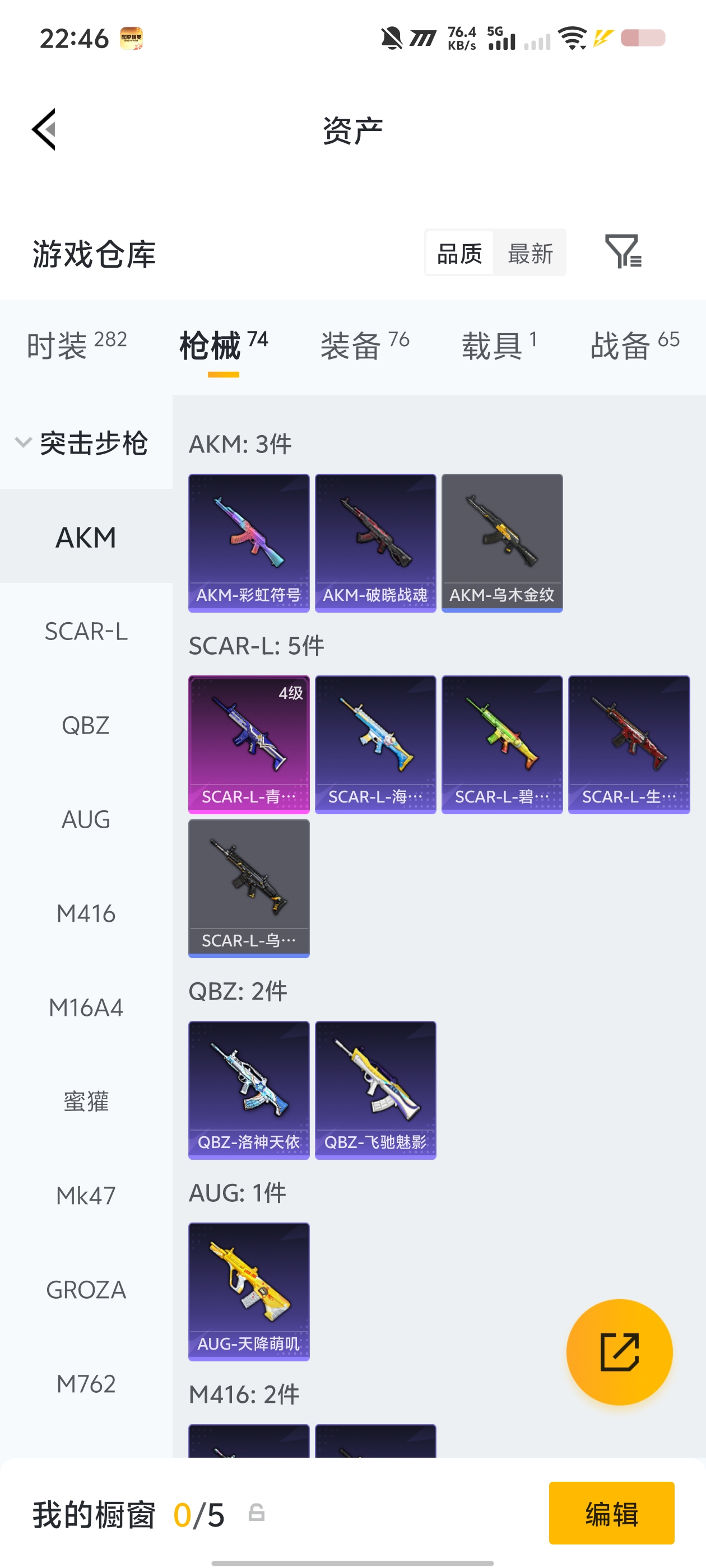This screenshot has height=1568, width=706.
Task: Sort warehouse by 最新
Action: coord(530,253)
